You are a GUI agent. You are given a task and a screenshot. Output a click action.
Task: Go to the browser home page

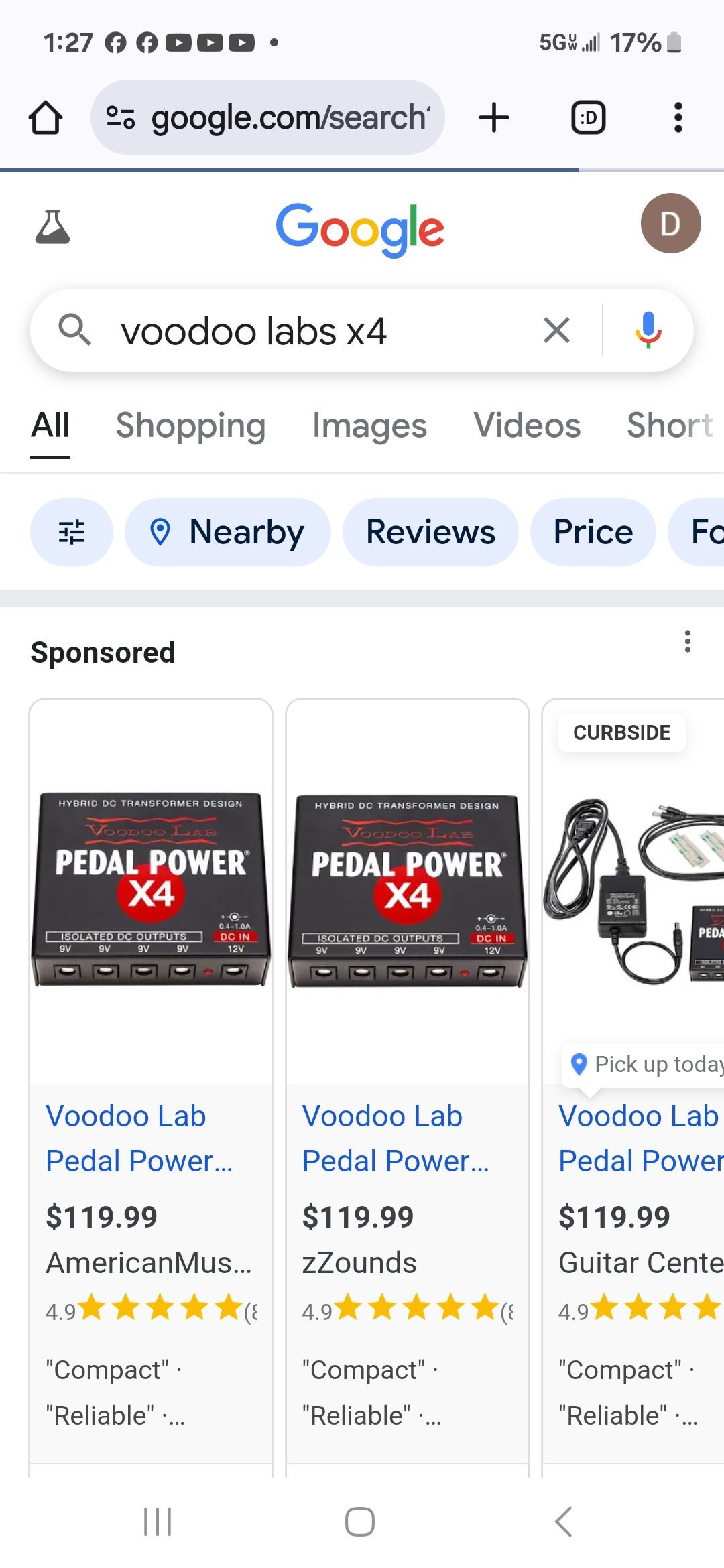click(46, 118)
